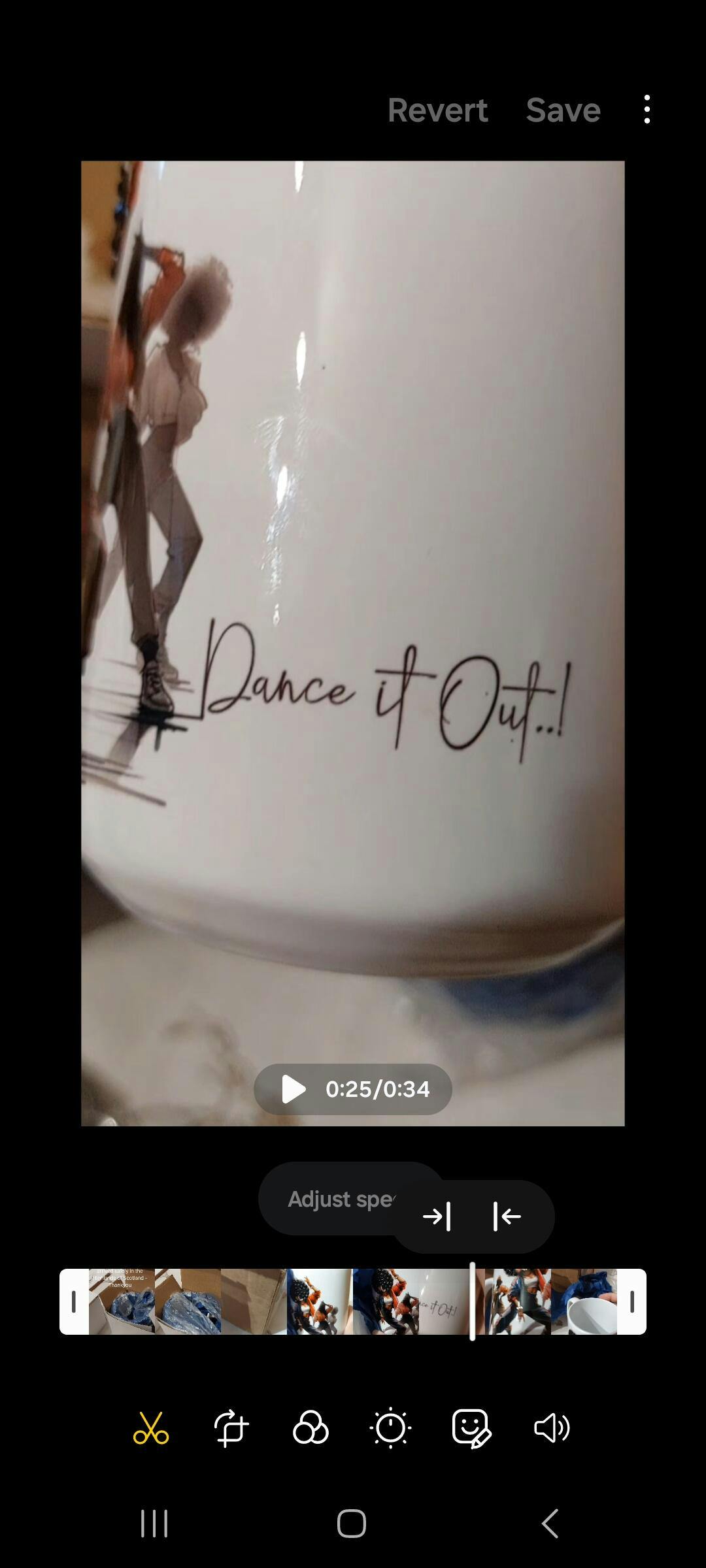This screenshot has height=1568, width=706.
Task: Tap the left trim handle on the timeline
Action: (x=74, y=1301)
